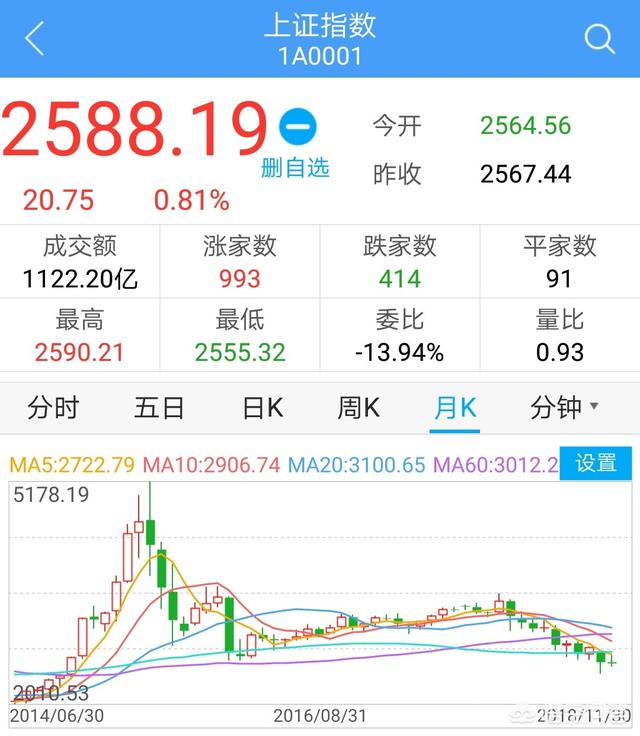Show the 周K weekly chart
The height and width of the screenshot is (736, 640).
click(x=358, y=408)
